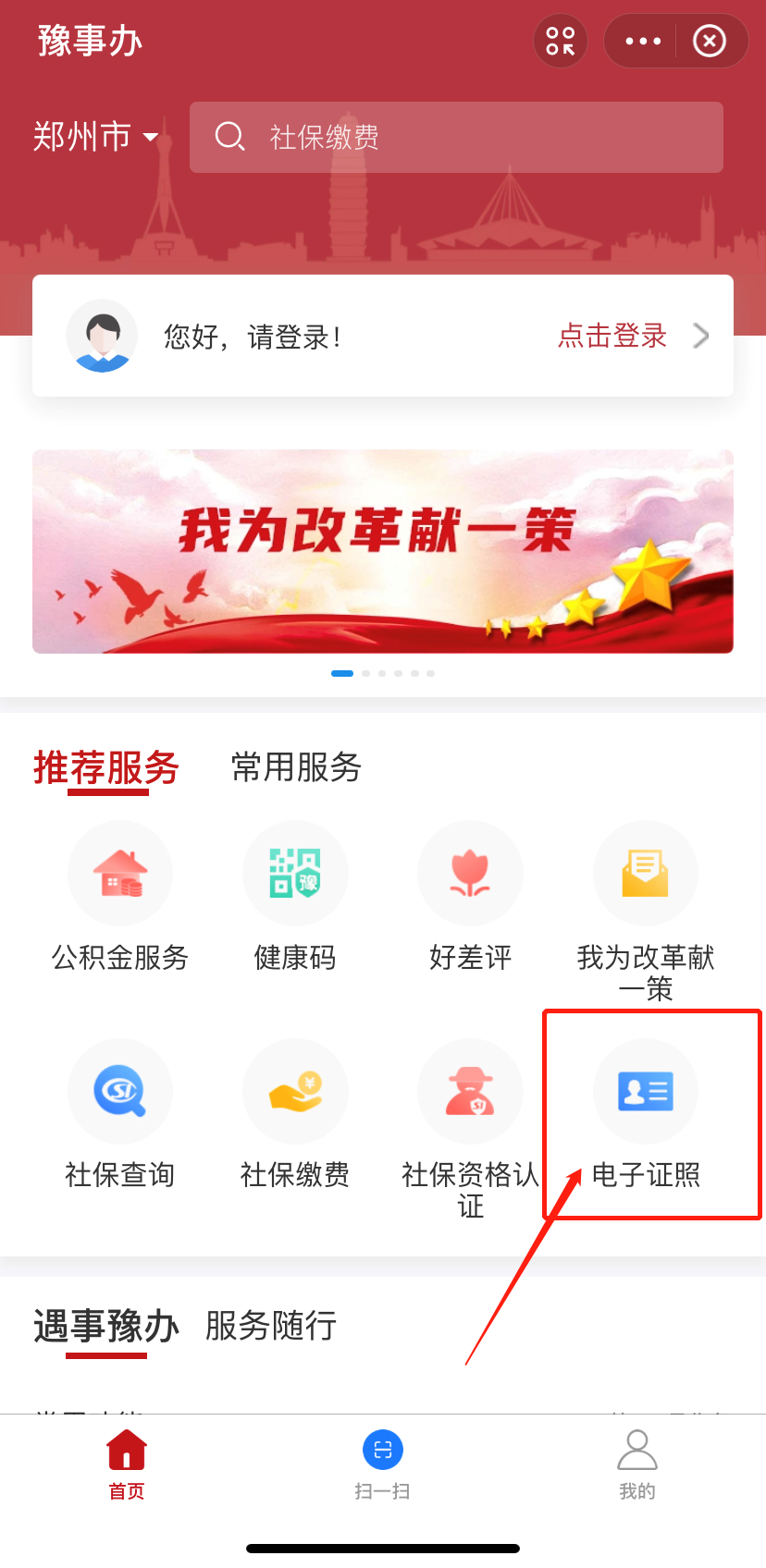
Task: Switch to the 常用服务 tab
Action: coord(296,767)
